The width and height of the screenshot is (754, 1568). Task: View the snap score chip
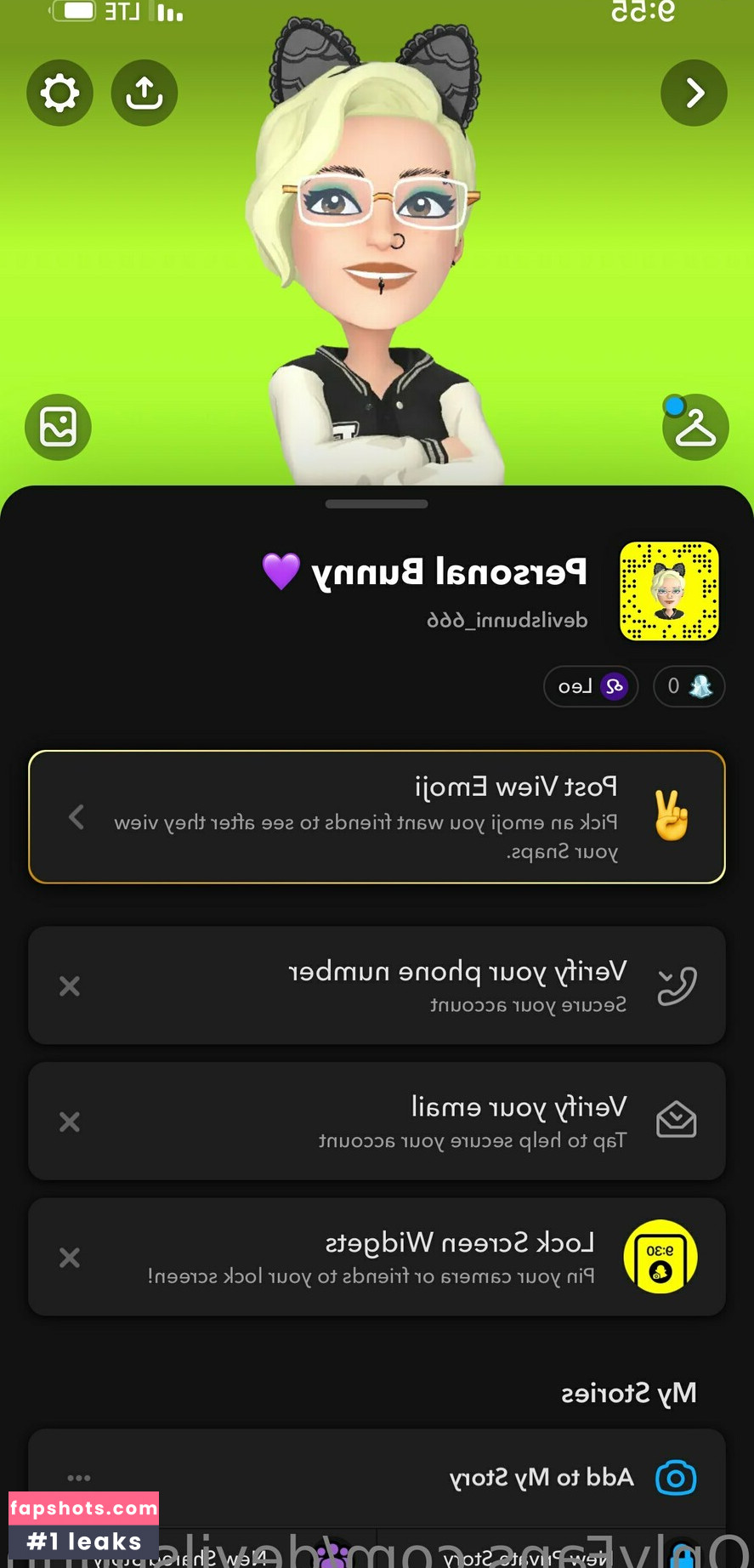pyautogui.click(x=689, y=686)
